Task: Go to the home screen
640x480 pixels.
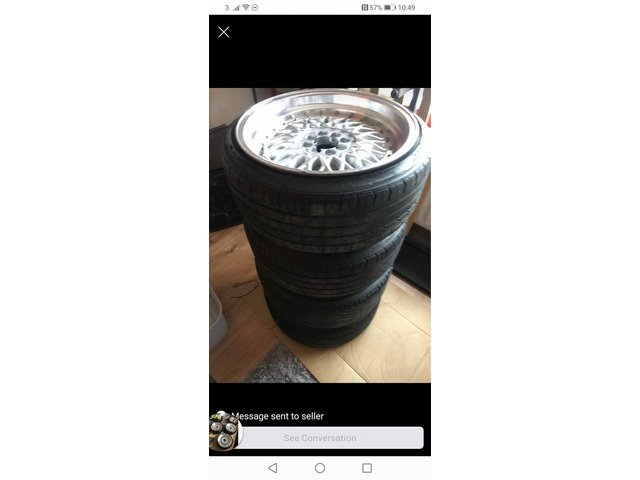Action: tap(320, 468)
